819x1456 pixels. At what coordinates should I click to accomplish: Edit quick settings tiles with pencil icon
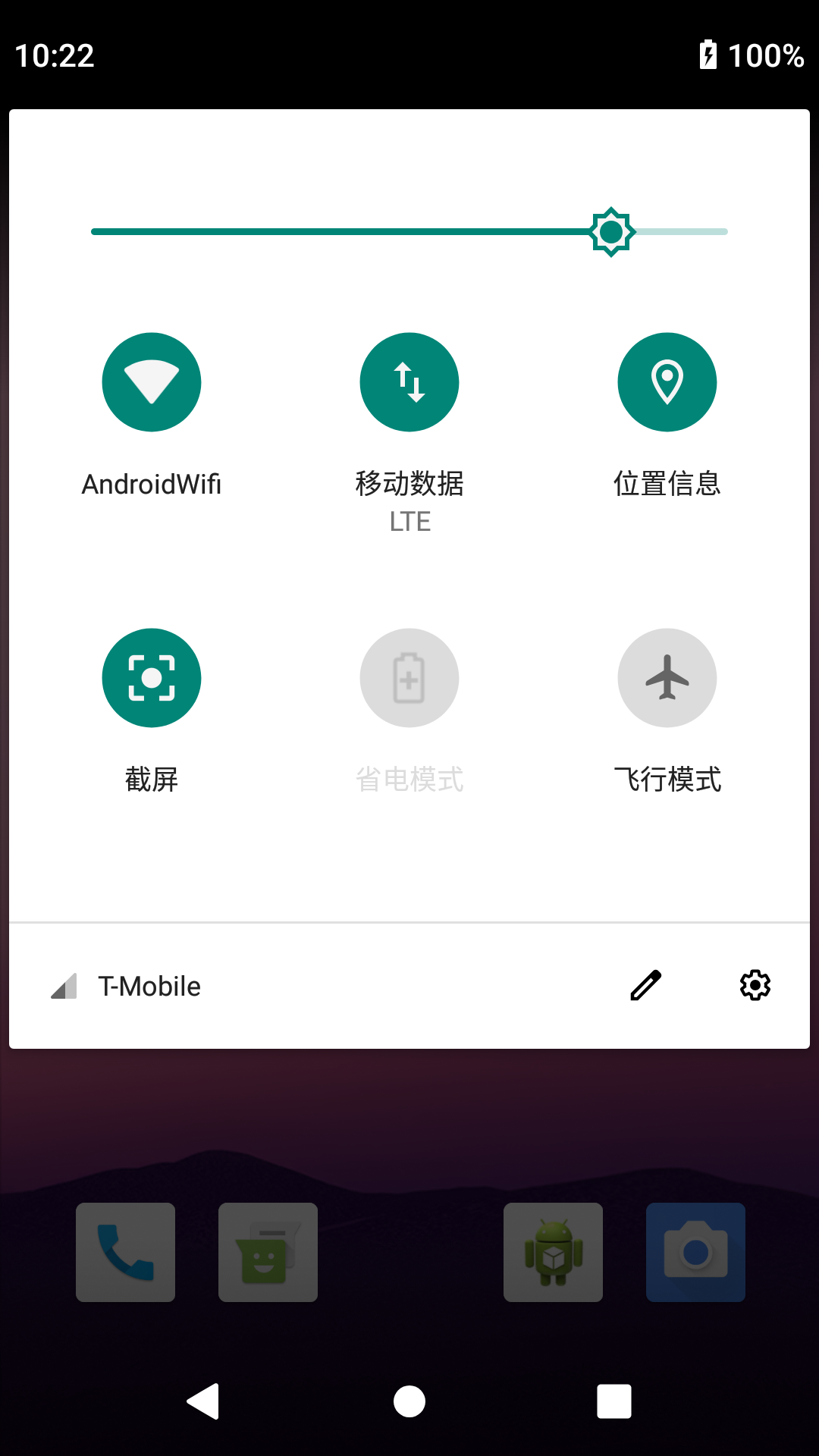click(x=646, y=986)
